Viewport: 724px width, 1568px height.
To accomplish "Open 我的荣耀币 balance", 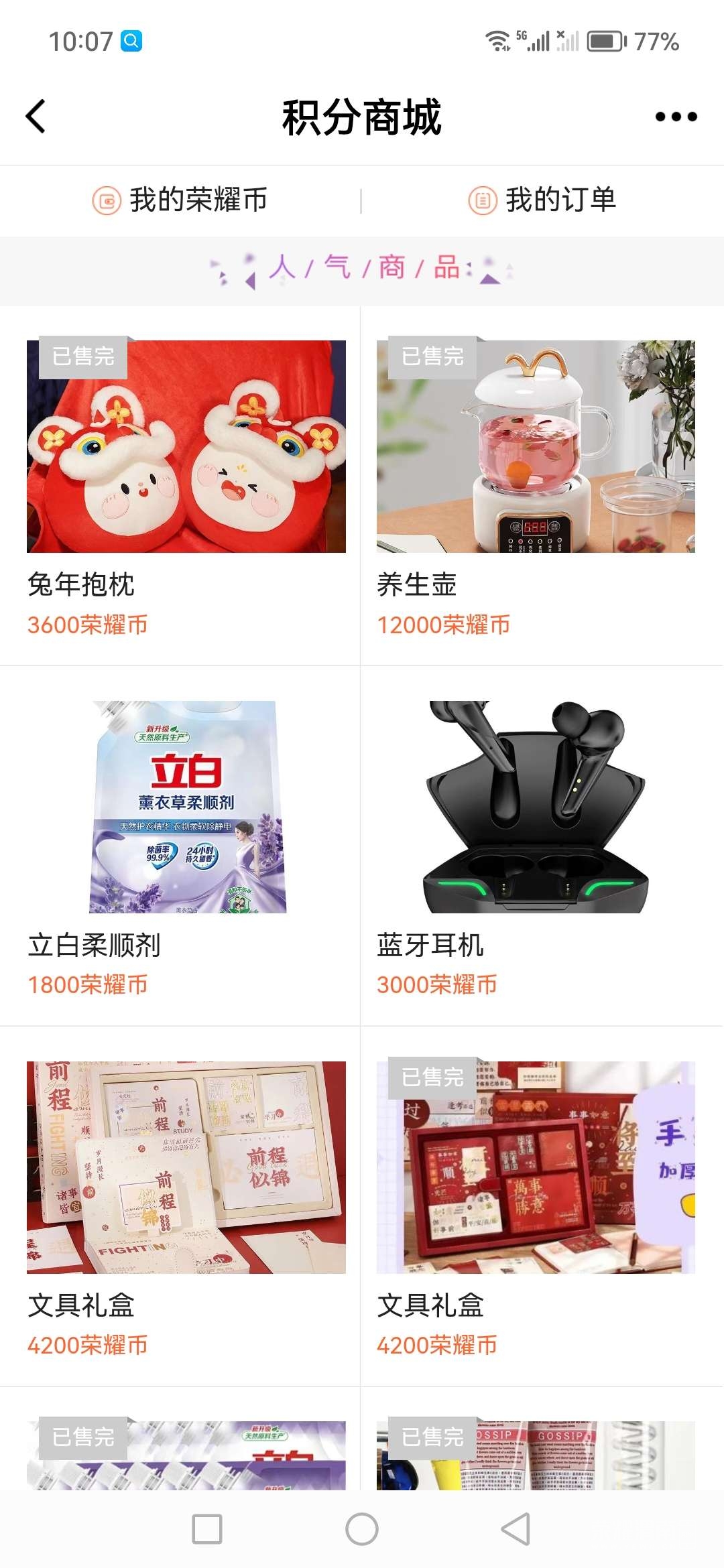I will coord(180,200).
